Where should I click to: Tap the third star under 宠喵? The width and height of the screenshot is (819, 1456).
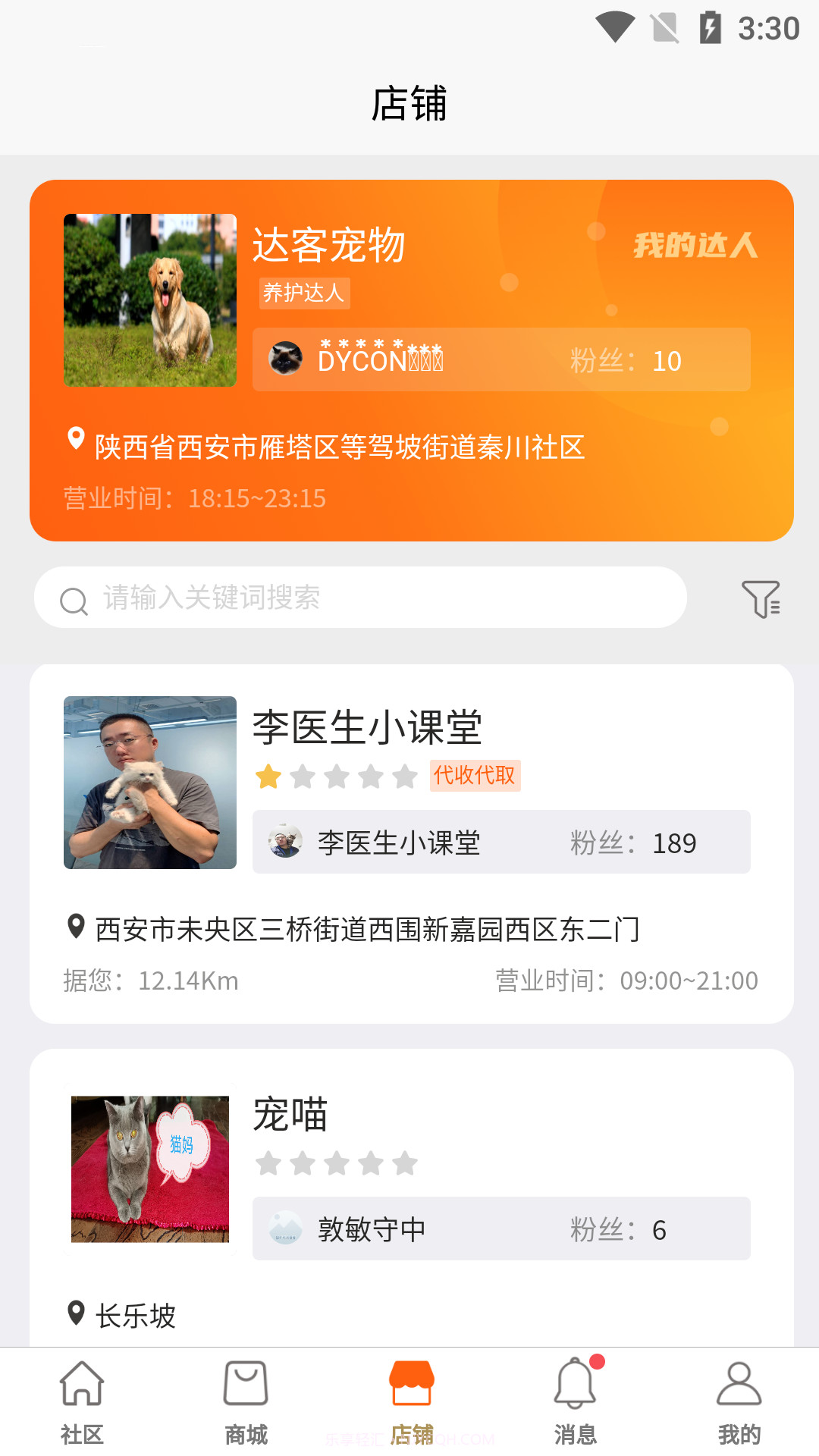[x=337, y=1163]
